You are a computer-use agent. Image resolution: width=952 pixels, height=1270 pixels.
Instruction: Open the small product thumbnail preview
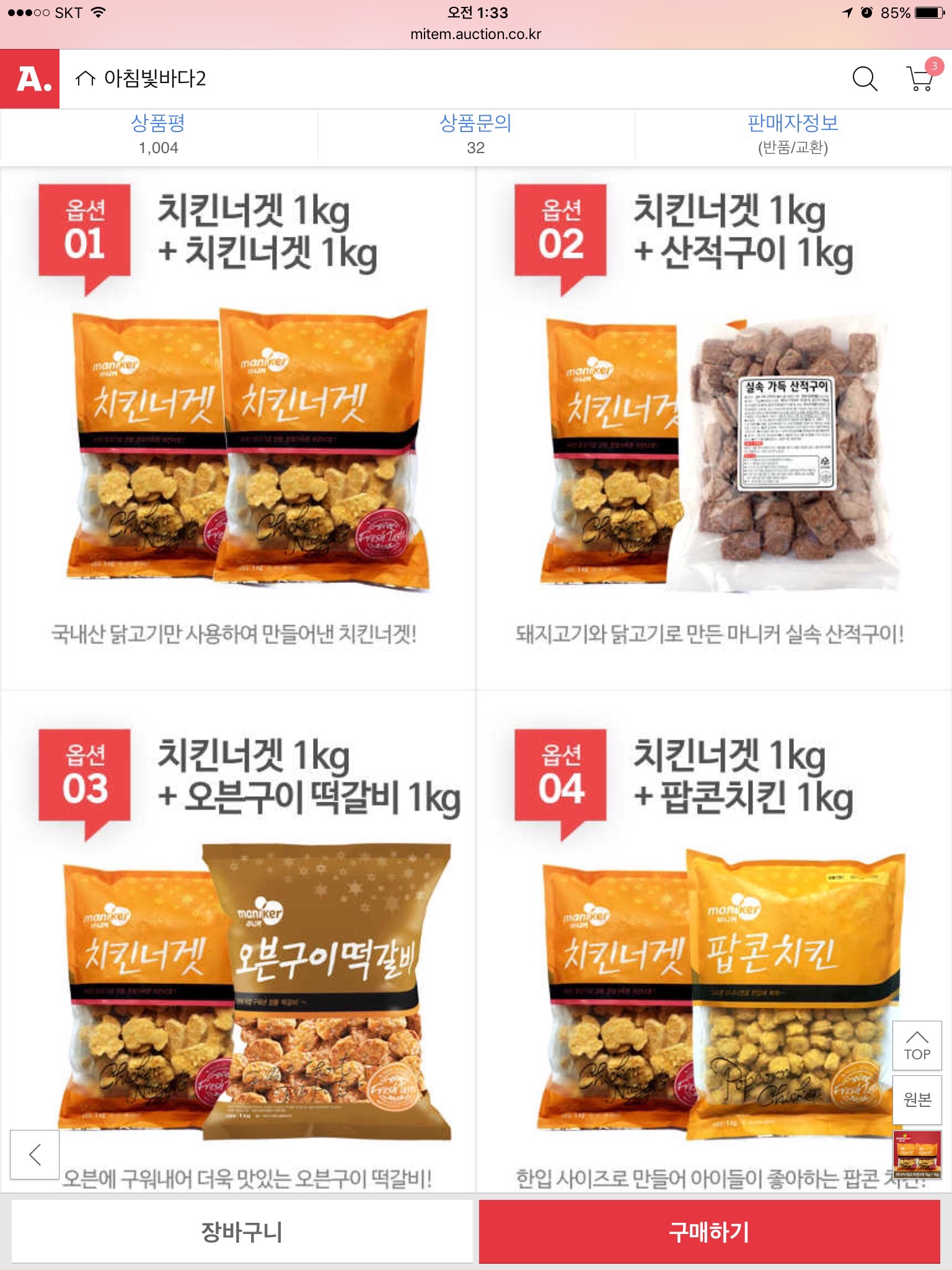(x=917, y=1155)
